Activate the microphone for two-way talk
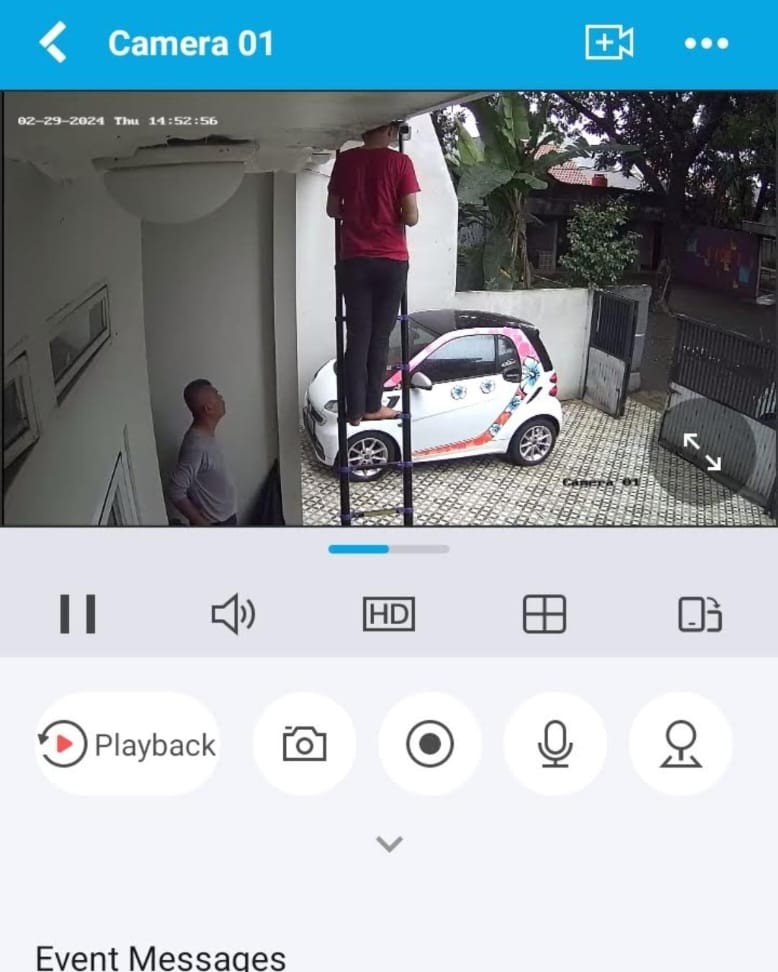 [x=555, y=745]
